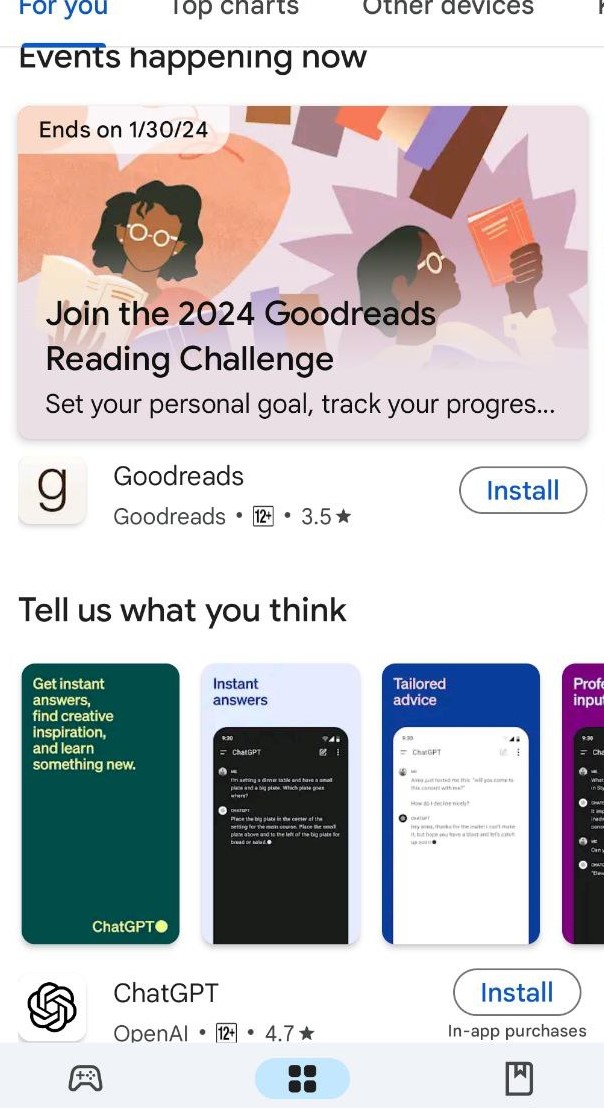
Task: Select the Apps section in bottom navigation
Action: [x=302, y=1078]
